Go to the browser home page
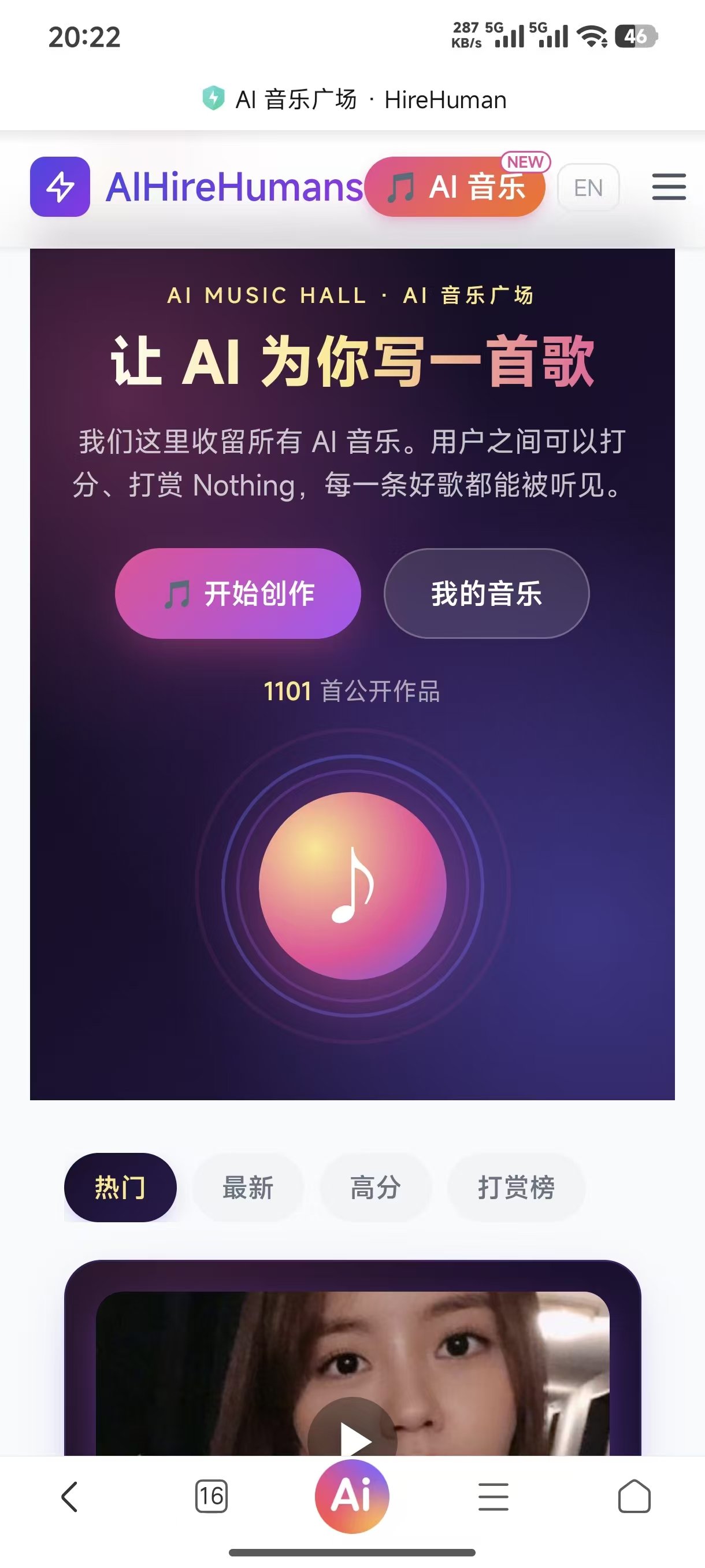The image size is (705, 1568). pos(634,1497)
